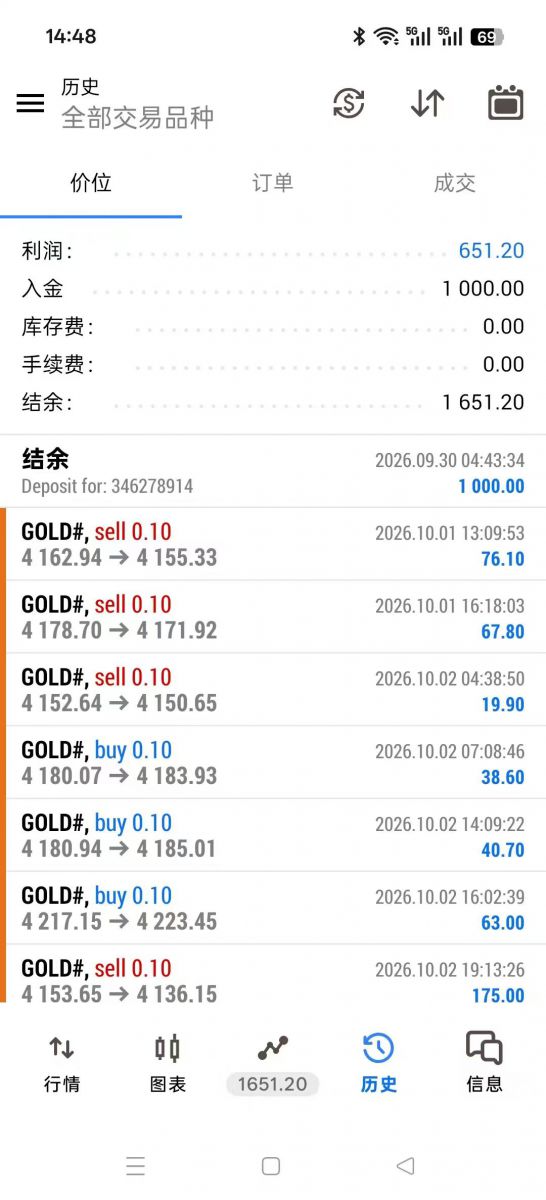Open the trade tab showing 1651.20

pyautogui.click(x=272, y=1063)
